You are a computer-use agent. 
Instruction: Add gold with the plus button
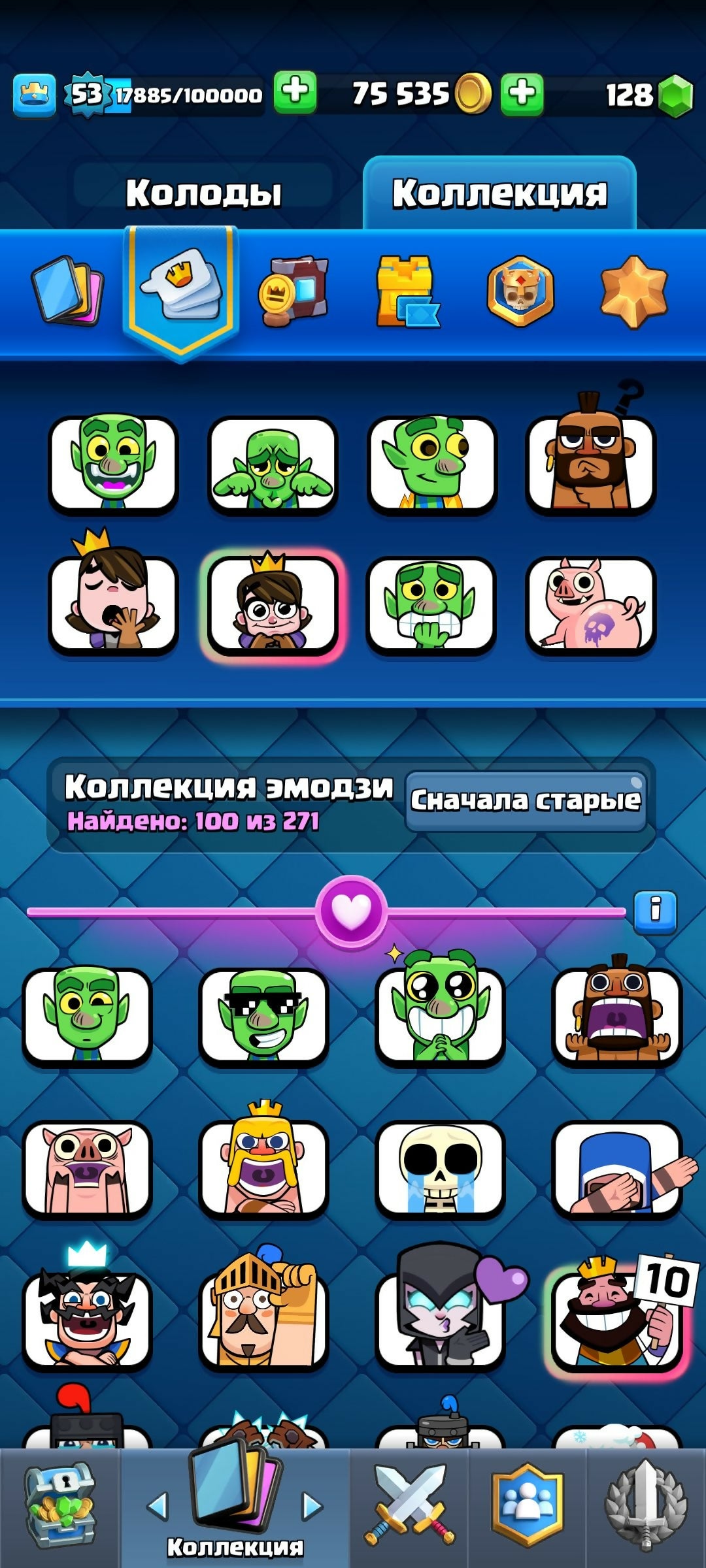pos(522,93)
